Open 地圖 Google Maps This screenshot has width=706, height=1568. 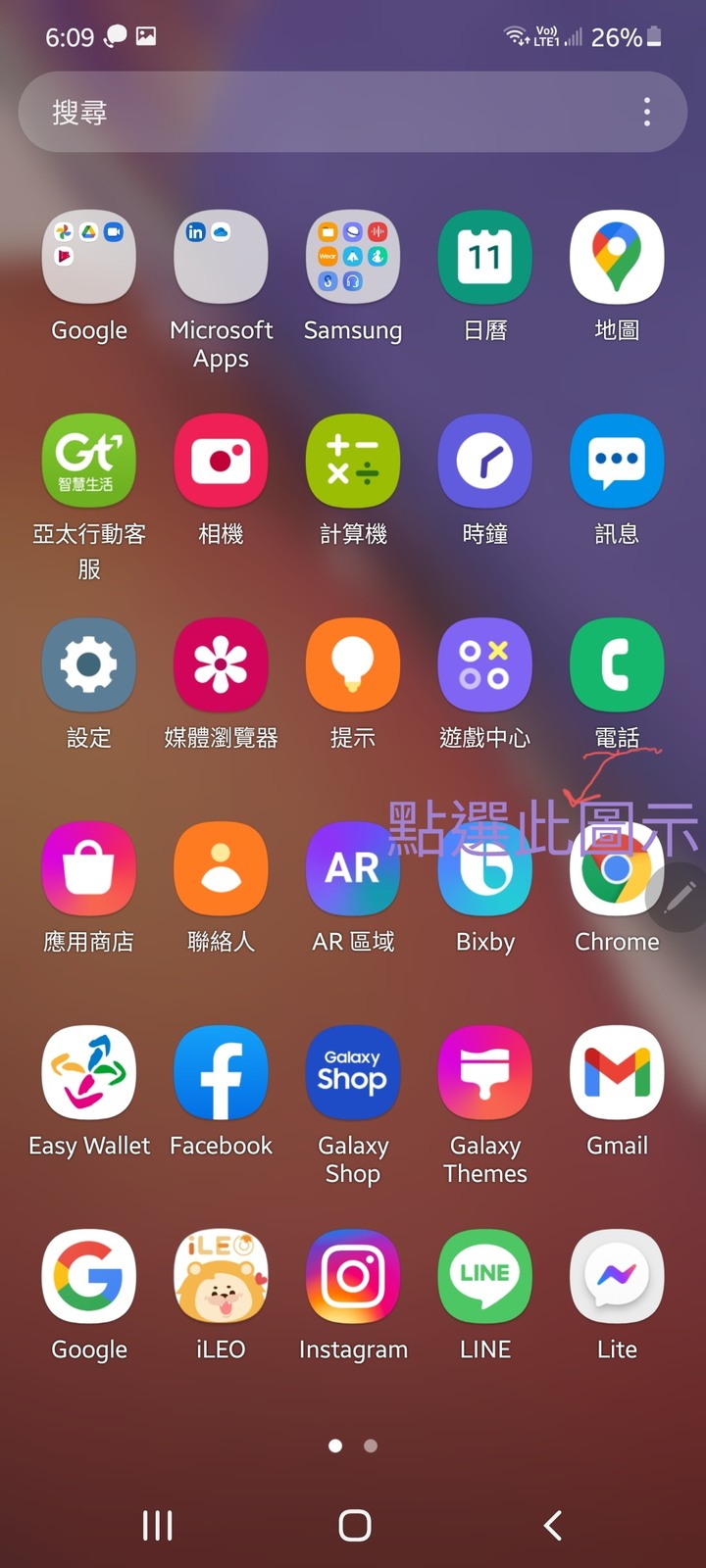click(617, 258)
